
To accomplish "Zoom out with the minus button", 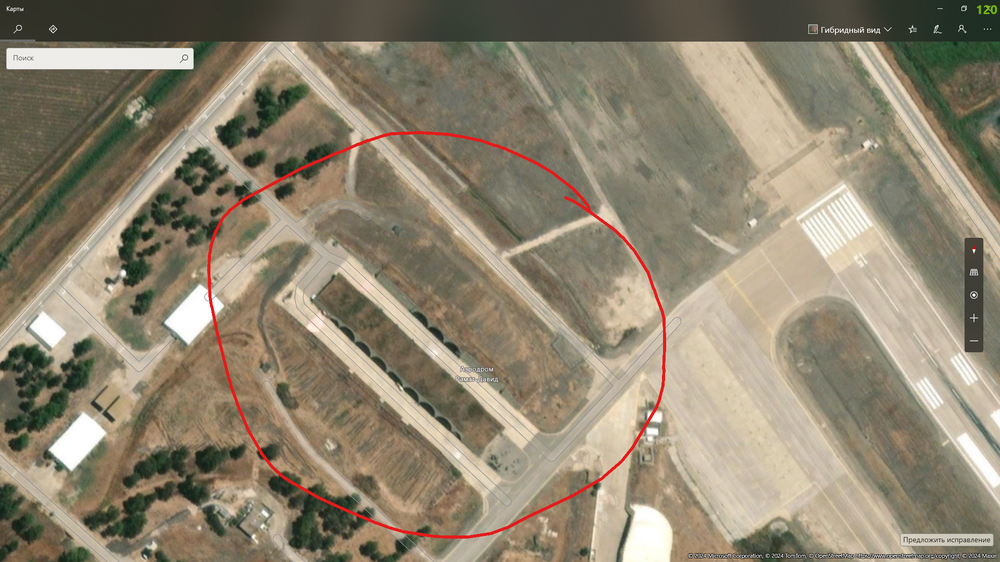I will [974, 341].
